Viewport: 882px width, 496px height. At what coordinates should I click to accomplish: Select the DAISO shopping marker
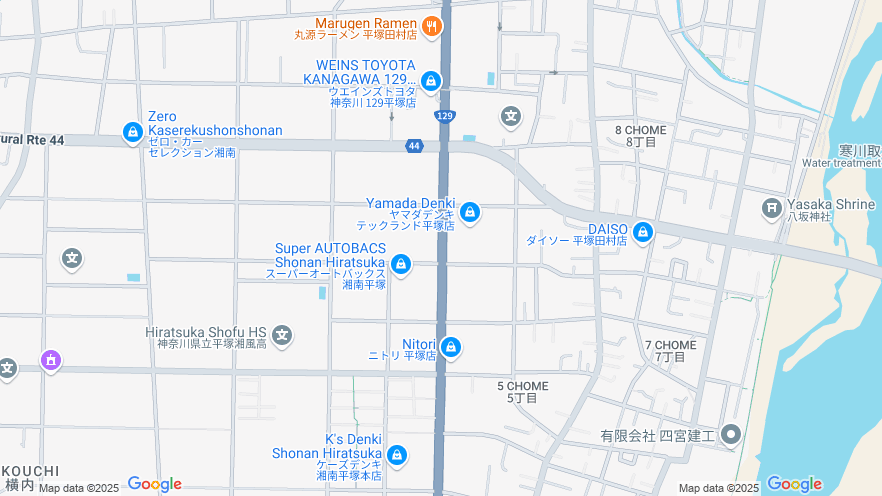[x=642, y=233]
